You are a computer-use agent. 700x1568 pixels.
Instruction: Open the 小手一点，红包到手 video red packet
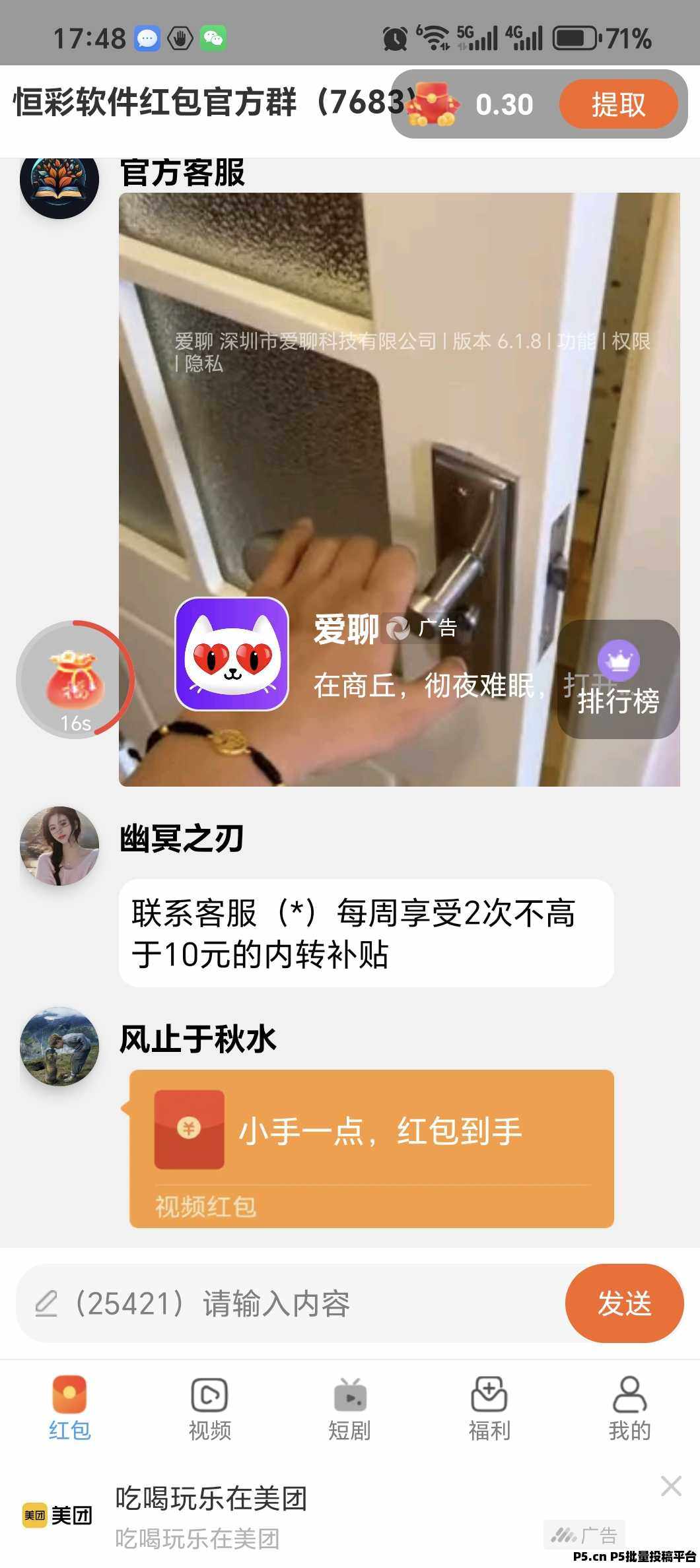(371, 1148)
